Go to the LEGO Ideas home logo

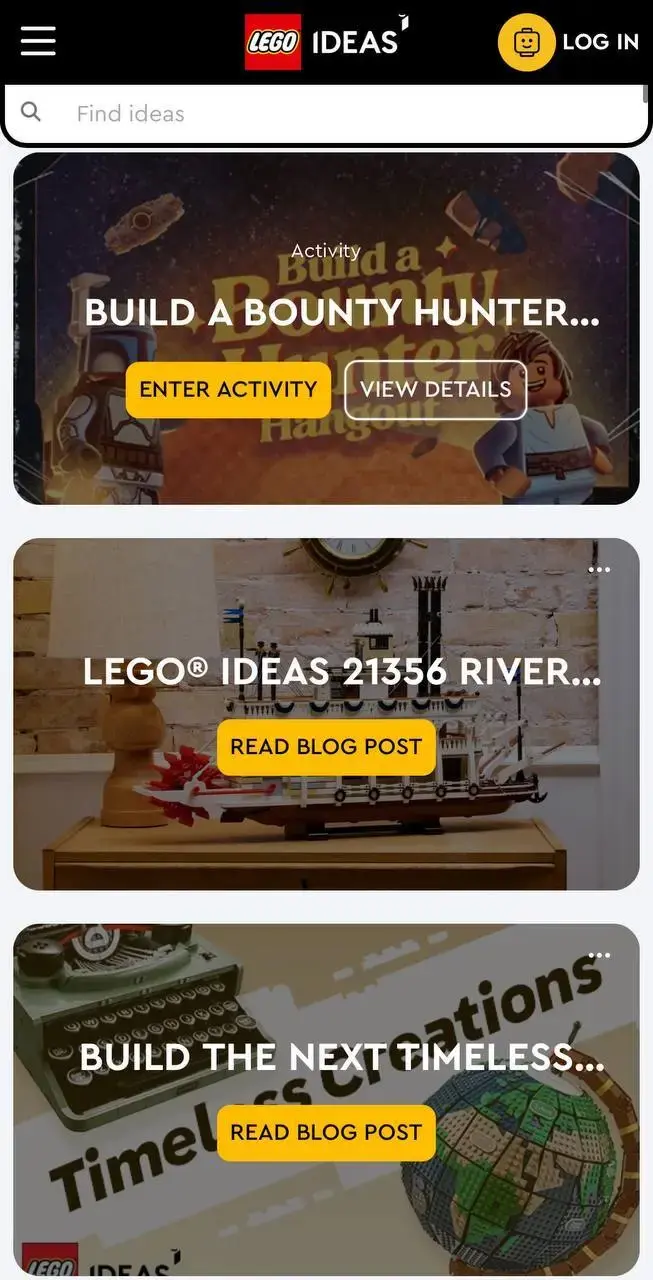pyautogui.click(x=326, y=42)
